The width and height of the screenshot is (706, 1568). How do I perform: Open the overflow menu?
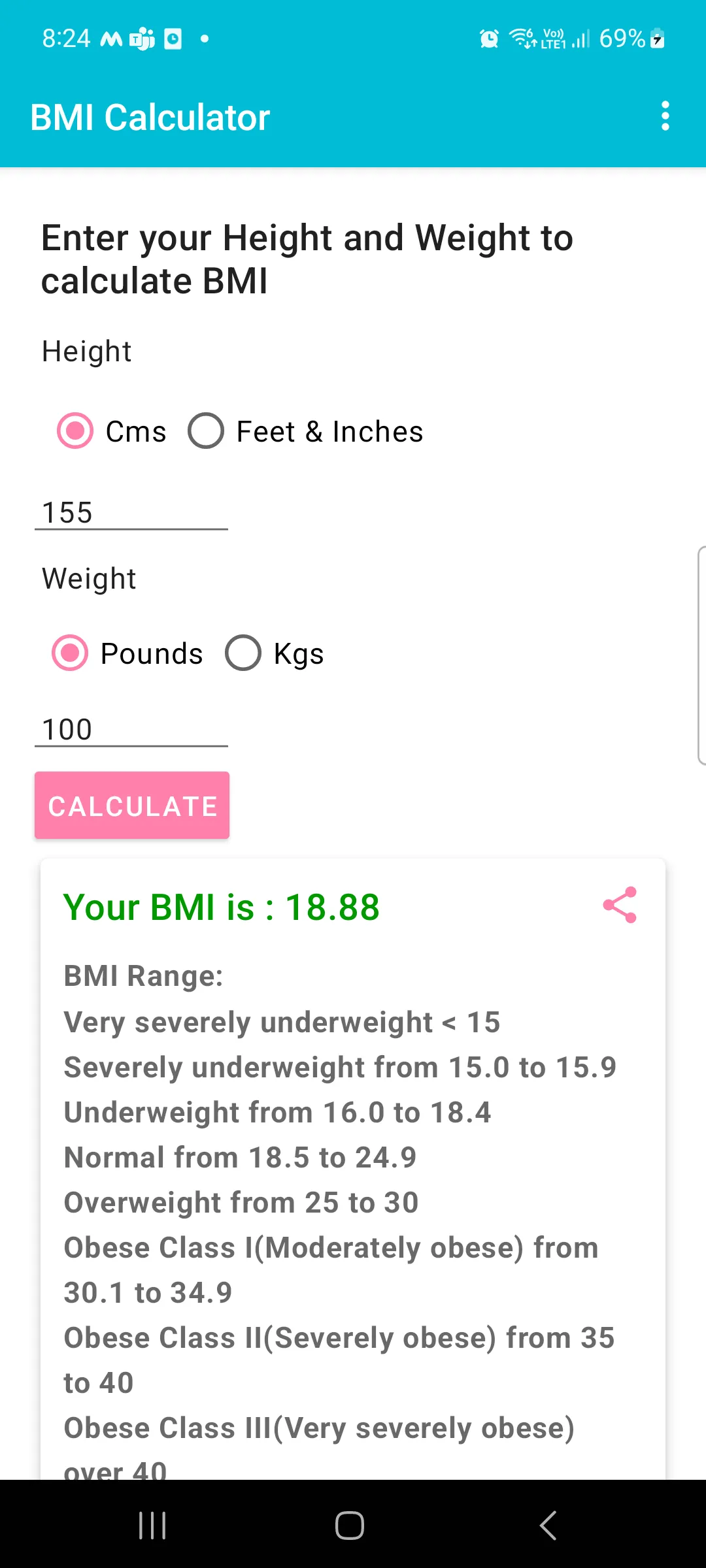point(665,116)
